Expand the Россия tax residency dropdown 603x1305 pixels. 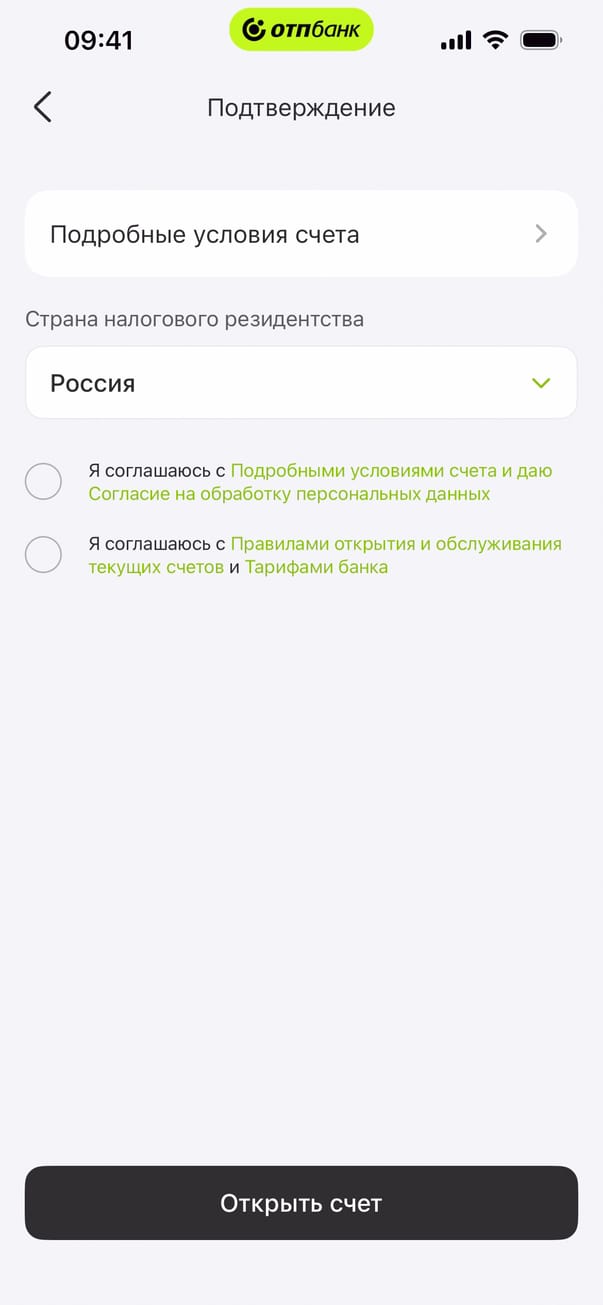[x=301, y=383]
